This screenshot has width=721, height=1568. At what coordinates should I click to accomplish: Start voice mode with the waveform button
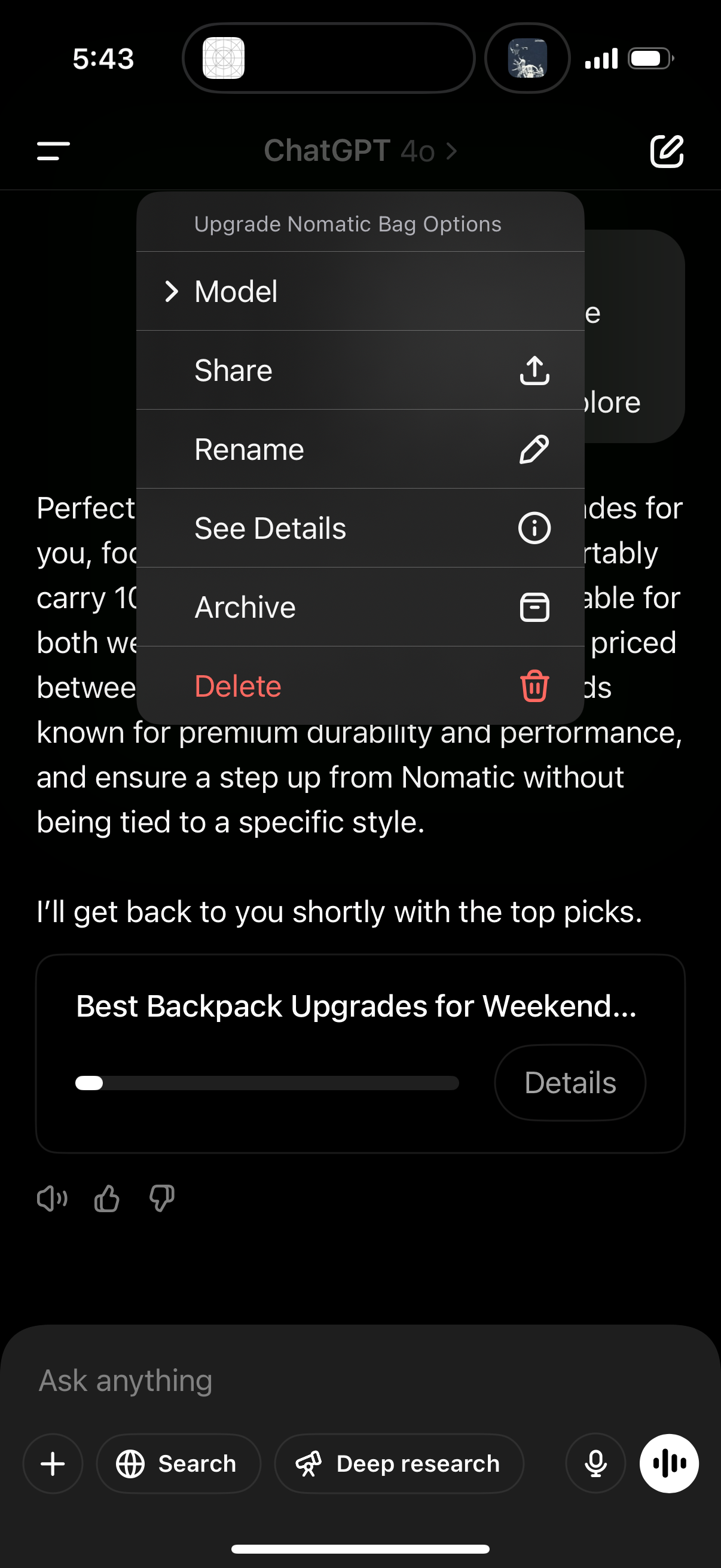coord(669,1462)
